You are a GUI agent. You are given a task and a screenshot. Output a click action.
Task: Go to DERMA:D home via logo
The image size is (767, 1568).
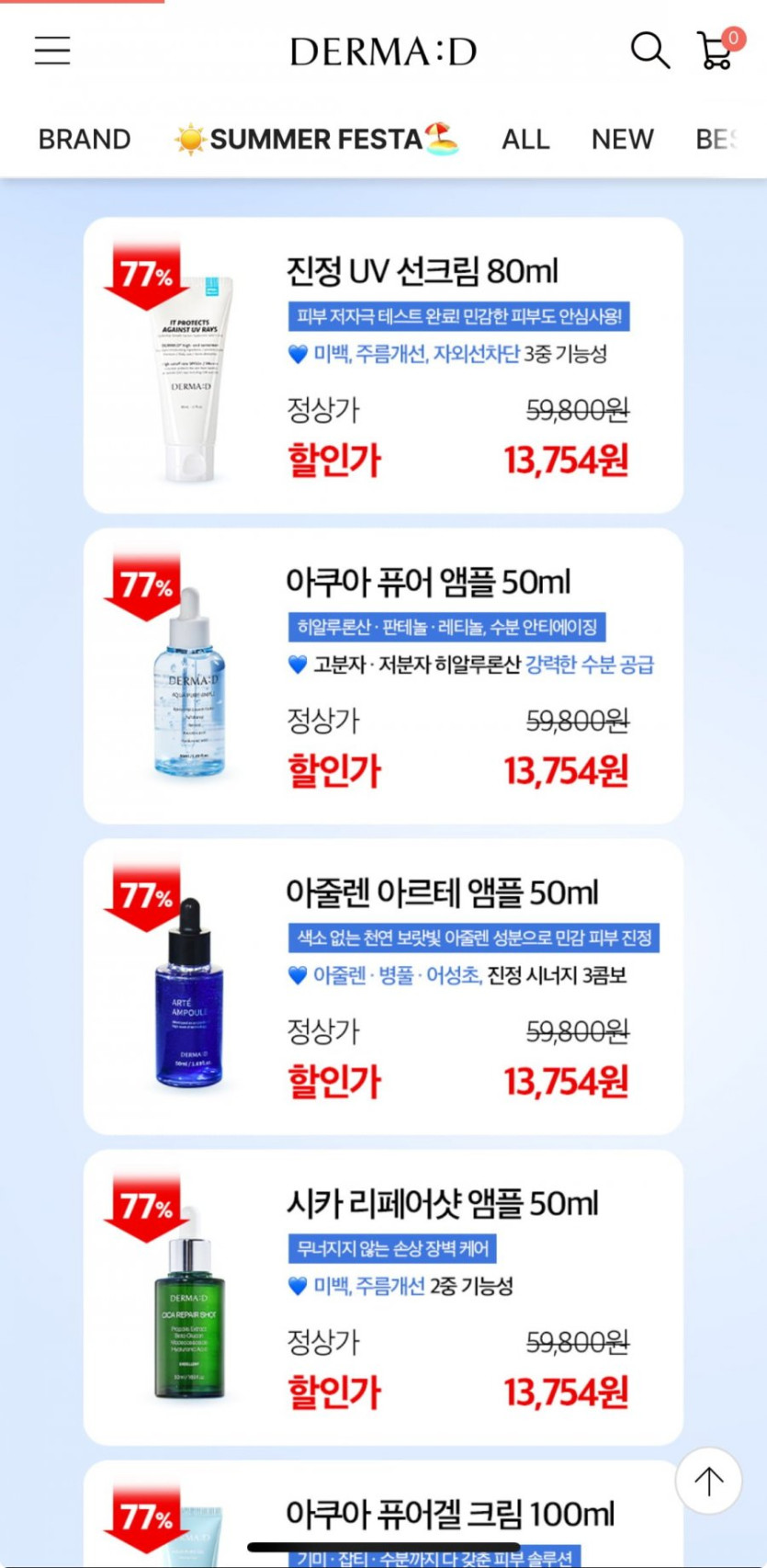383,51
